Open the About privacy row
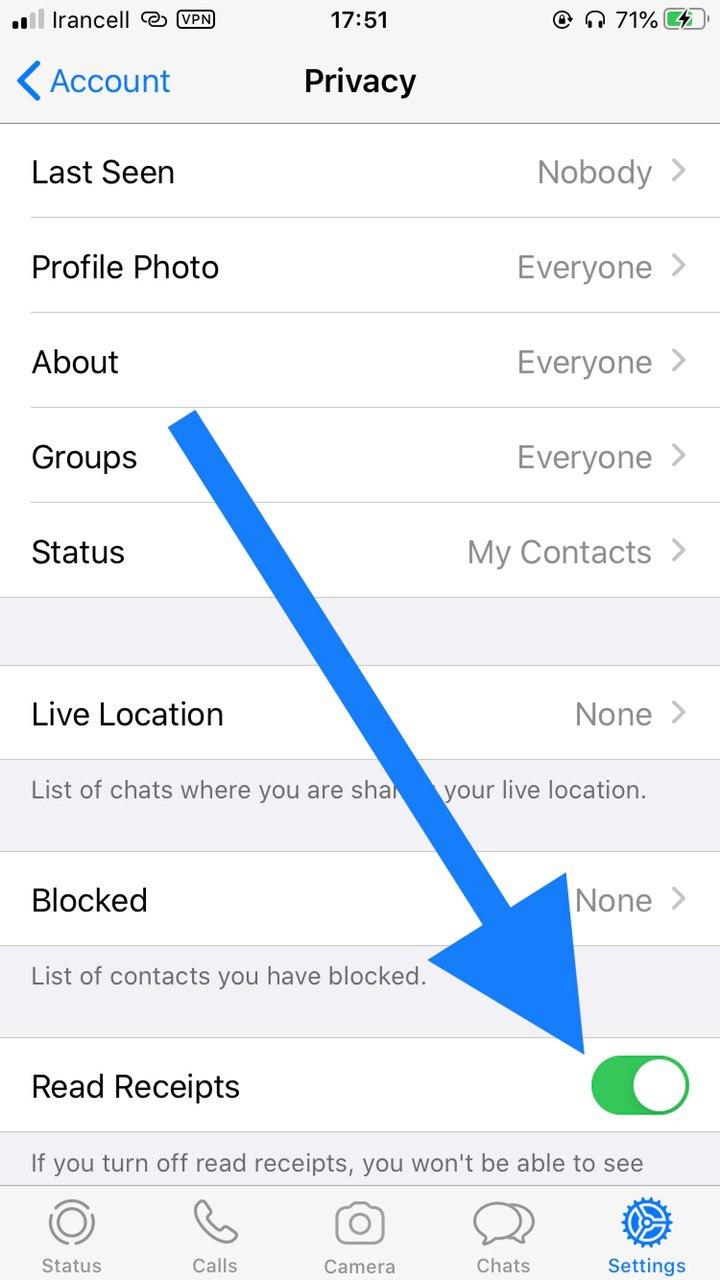Image resolution: width=720 pixels, height=1280 pixels. (360, 362)
